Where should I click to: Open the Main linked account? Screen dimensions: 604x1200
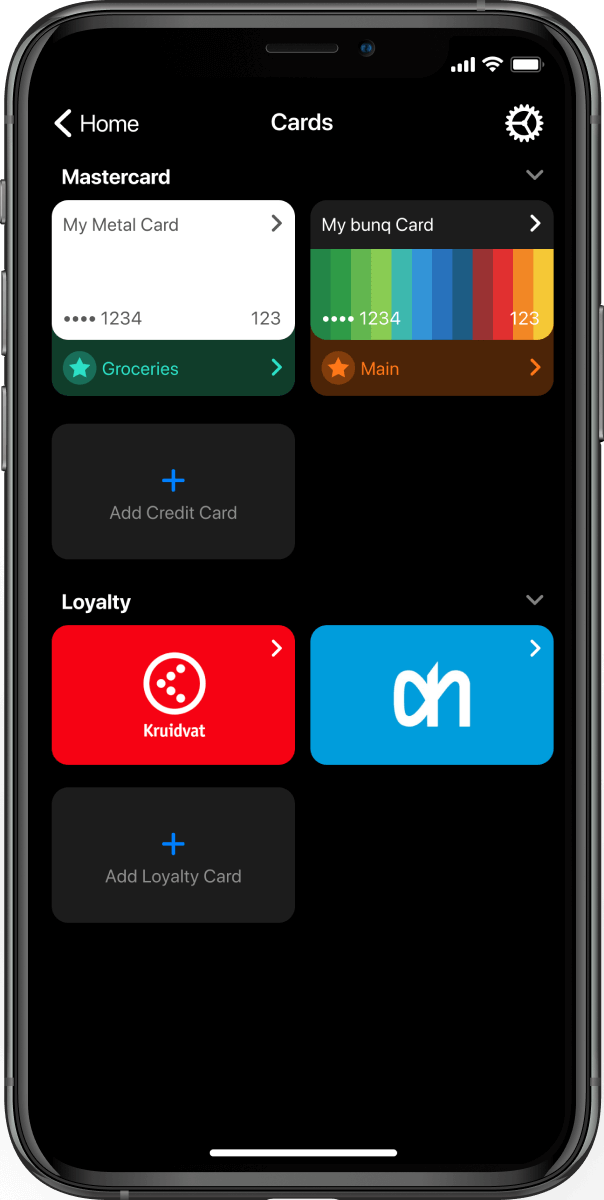(431, 368)
